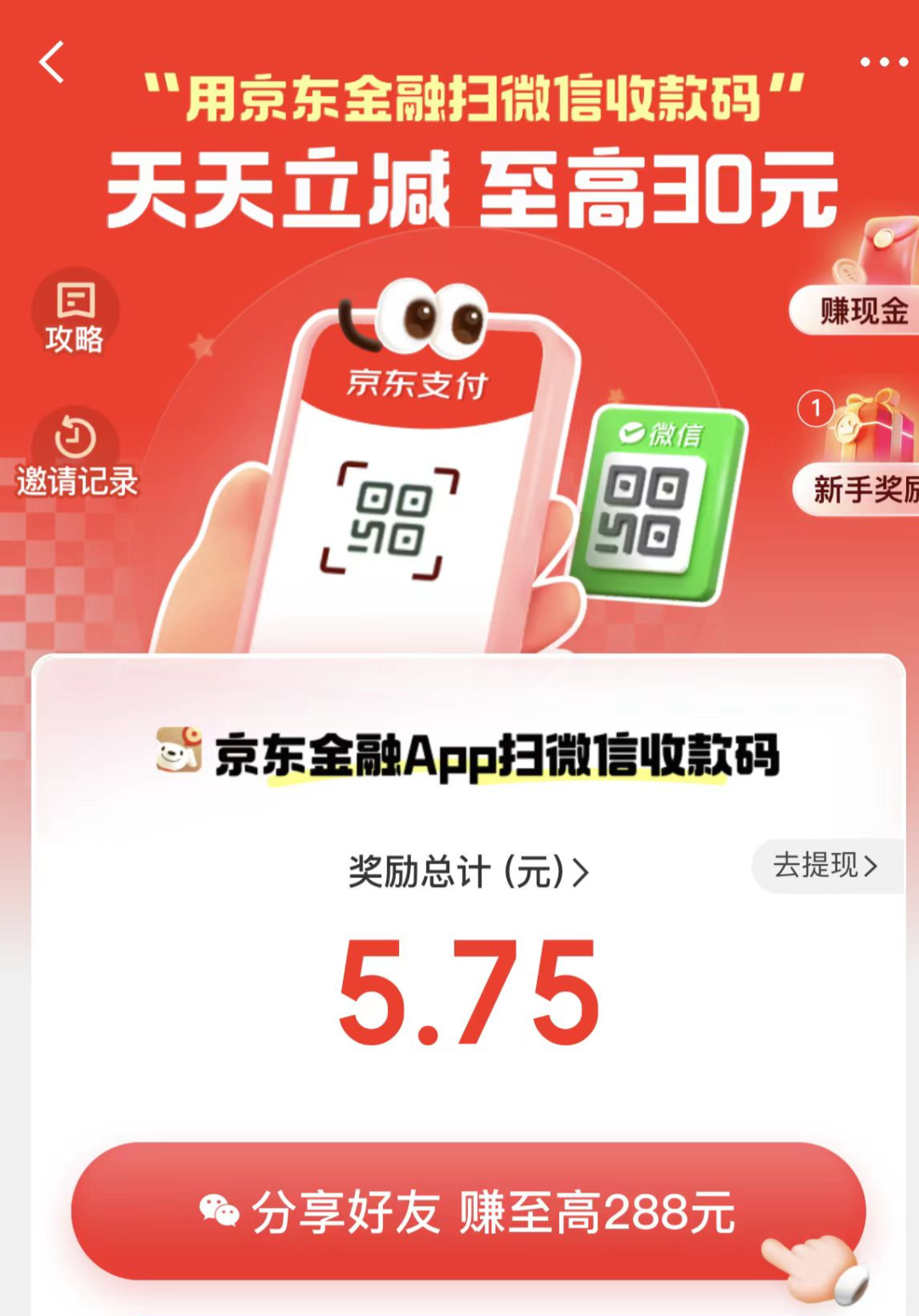
Task: Open the three-dot overflow menu
Action: 883,62
